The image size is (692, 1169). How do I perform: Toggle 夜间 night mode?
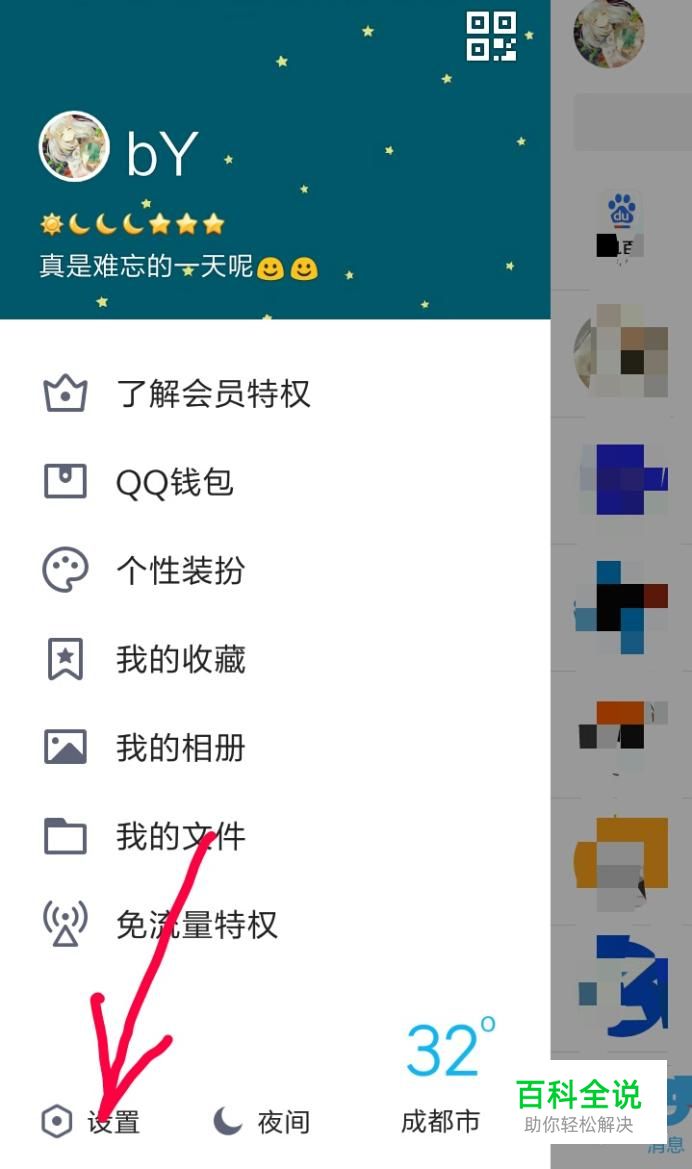click(262, 1122)
